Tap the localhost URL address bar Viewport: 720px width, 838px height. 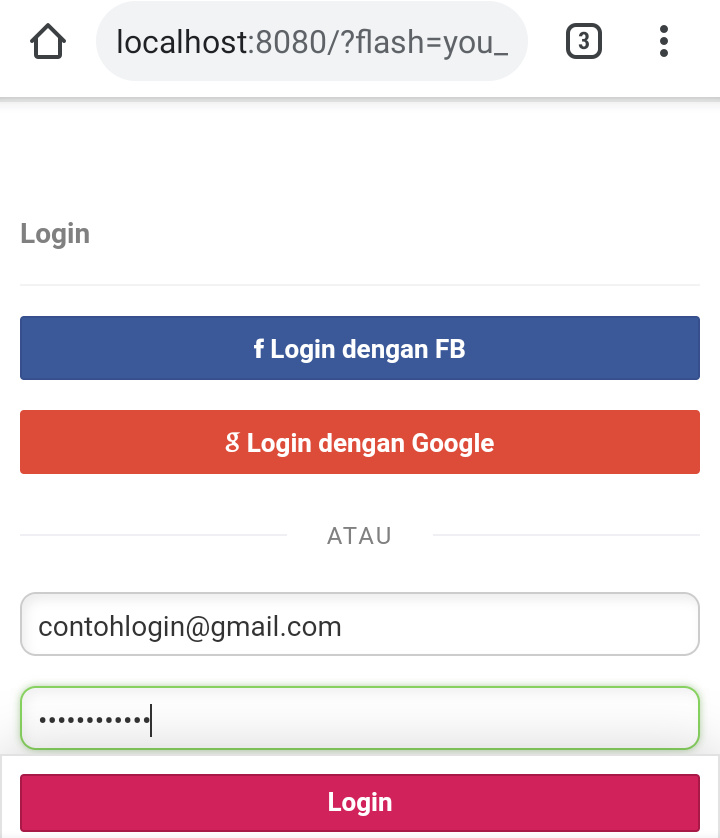(311, 42)
